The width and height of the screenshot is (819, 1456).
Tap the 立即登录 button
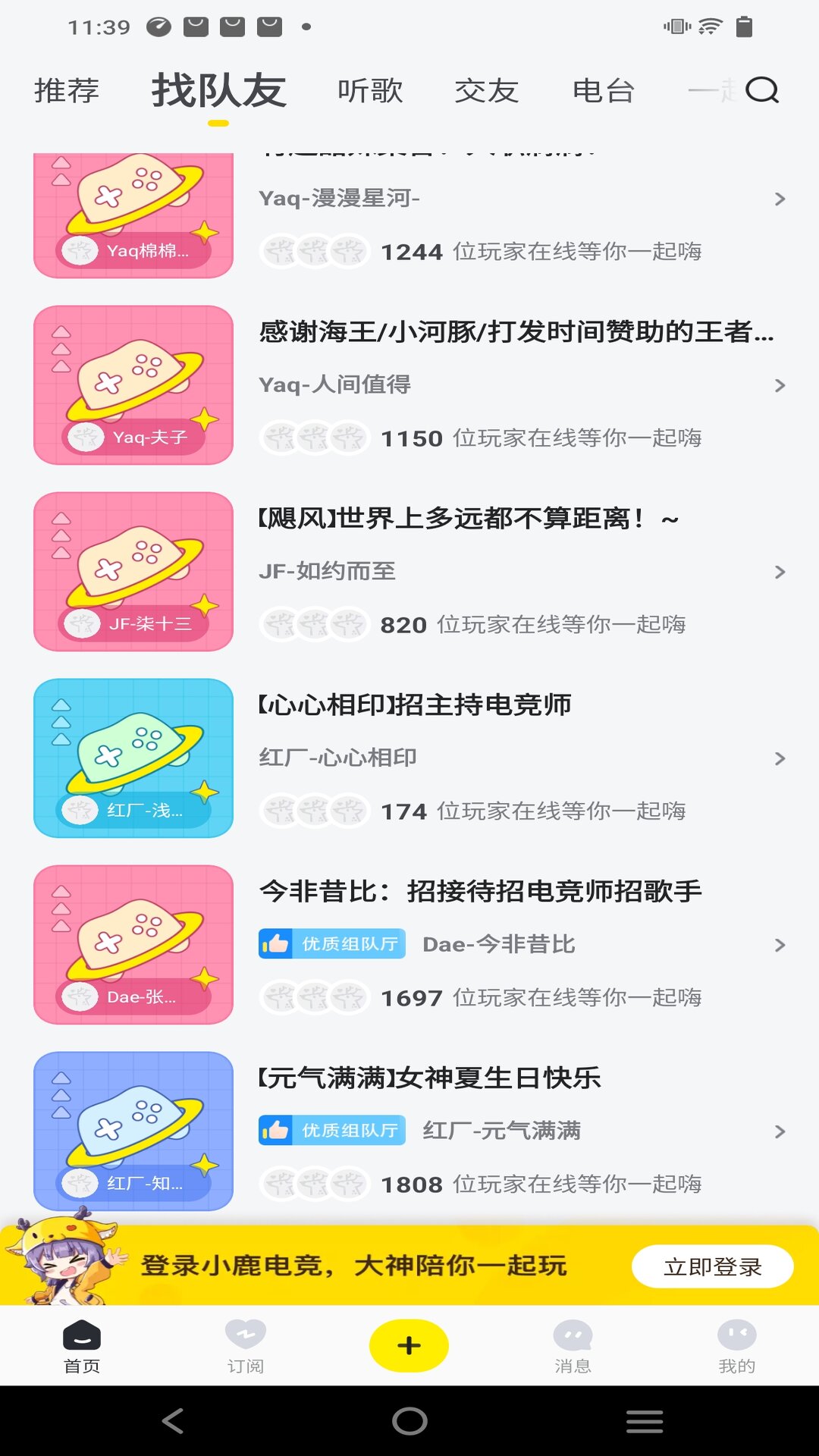(712, 1266)
